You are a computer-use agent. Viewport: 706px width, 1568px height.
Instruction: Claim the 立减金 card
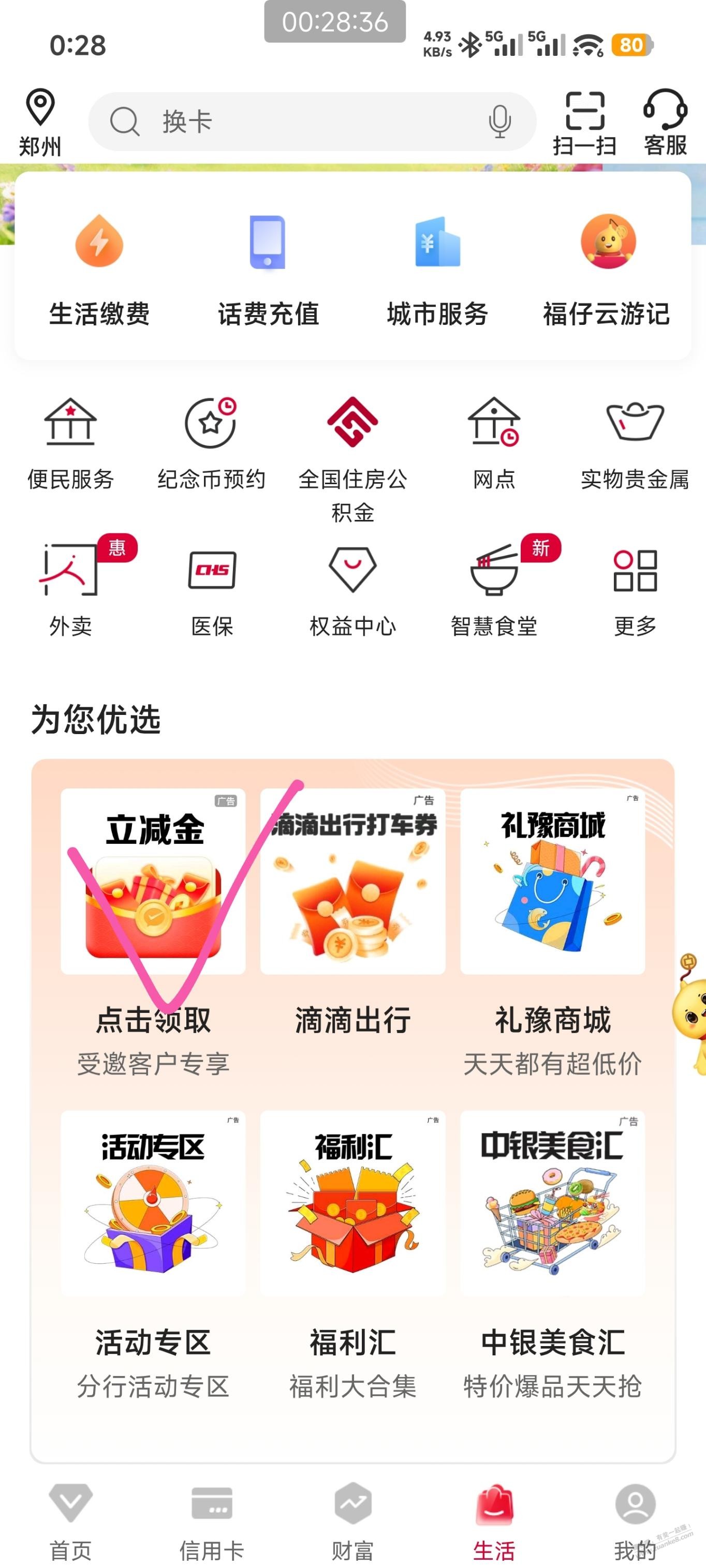click(x=153, y=913)
